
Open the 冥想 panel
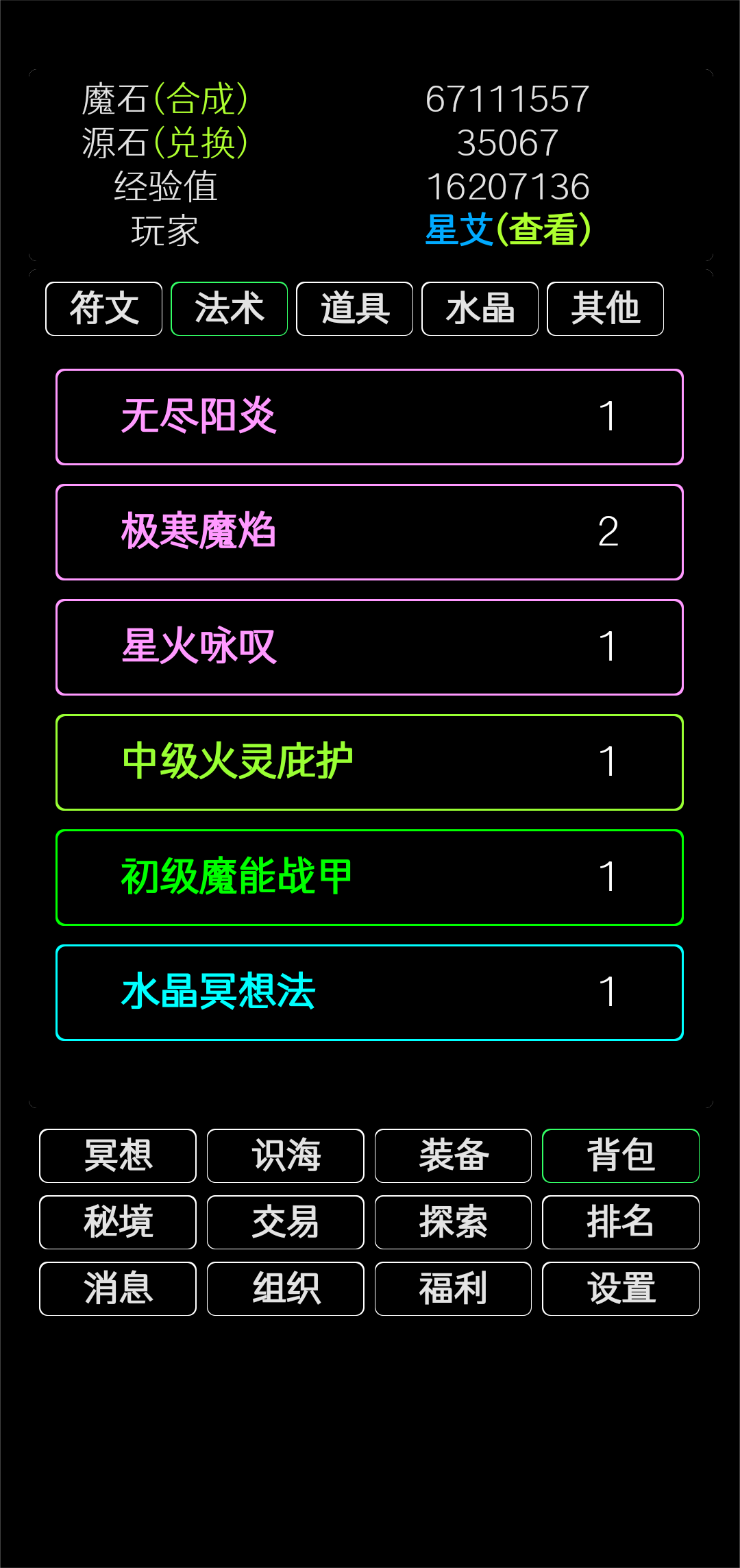click(118, 1156)
